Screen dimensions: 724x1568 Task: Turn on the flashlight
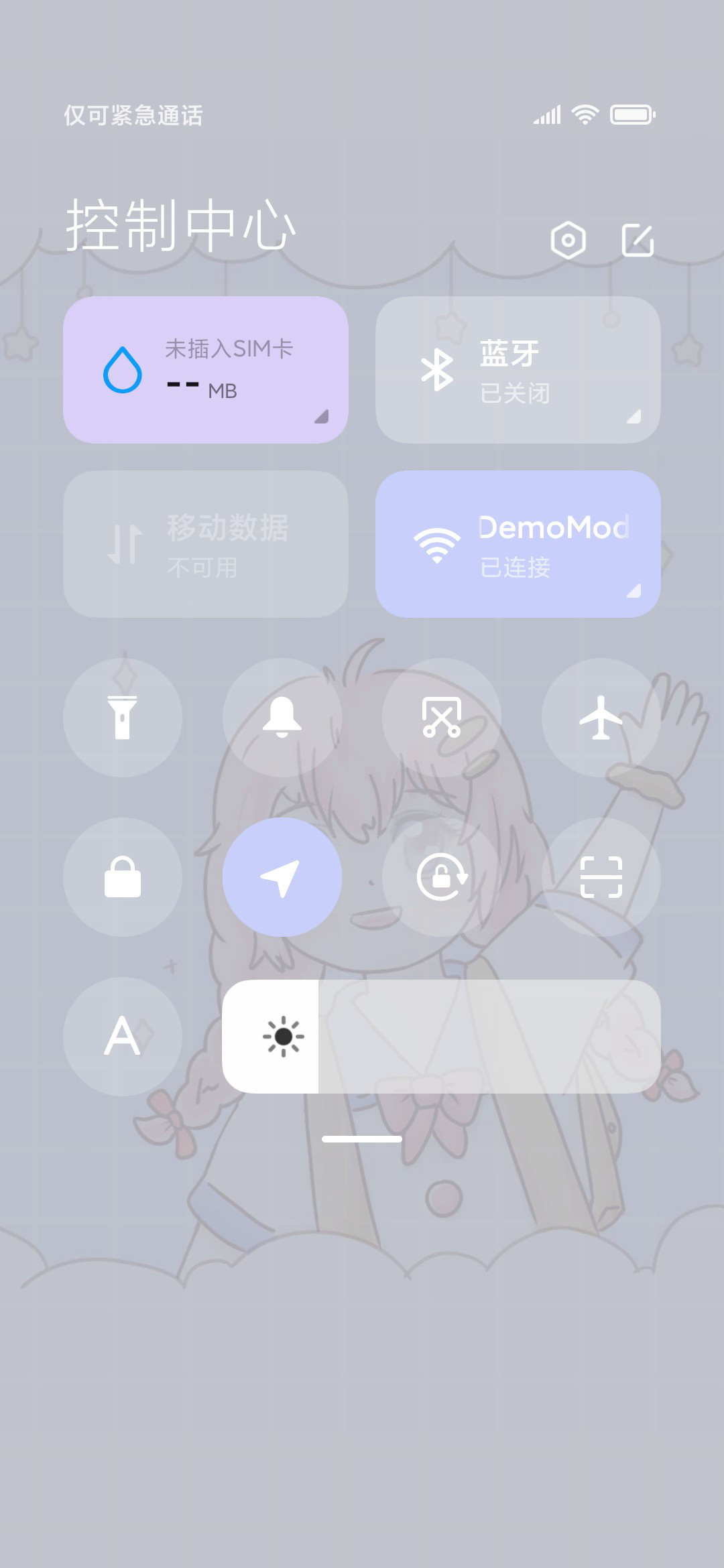coord(123,718)
